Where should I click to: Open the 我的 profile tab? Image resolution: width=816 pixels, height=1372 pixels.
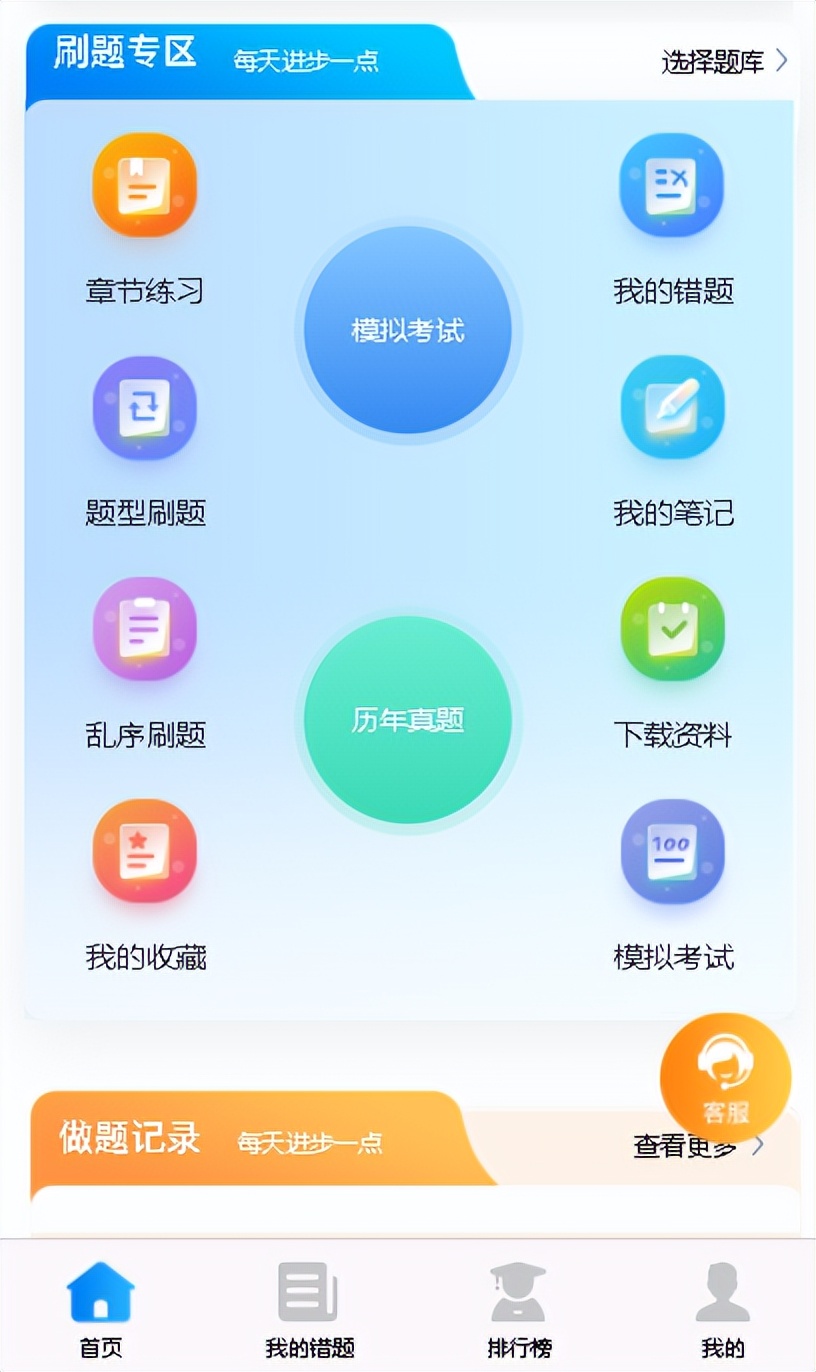[722, 1310]
